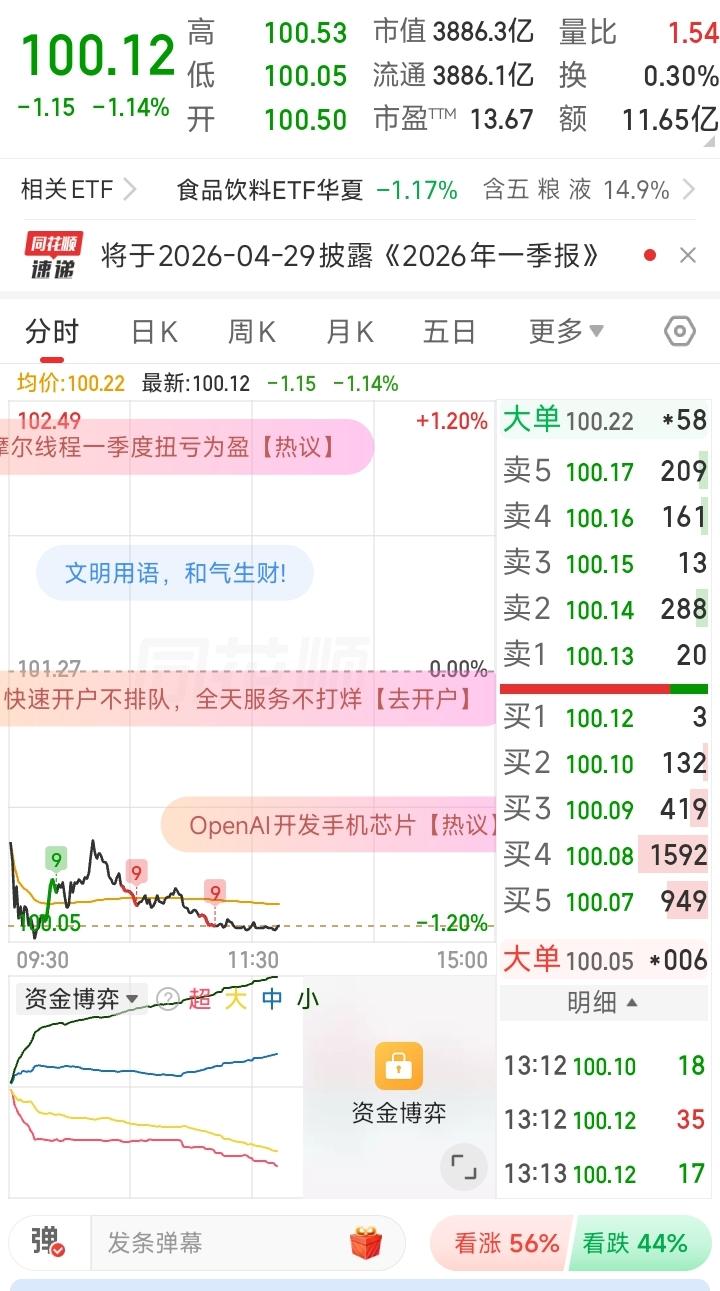720x1291 pixels.
Task: Vote bullish via the 看涨 56% button
Action: click(x=500, y=1244)
